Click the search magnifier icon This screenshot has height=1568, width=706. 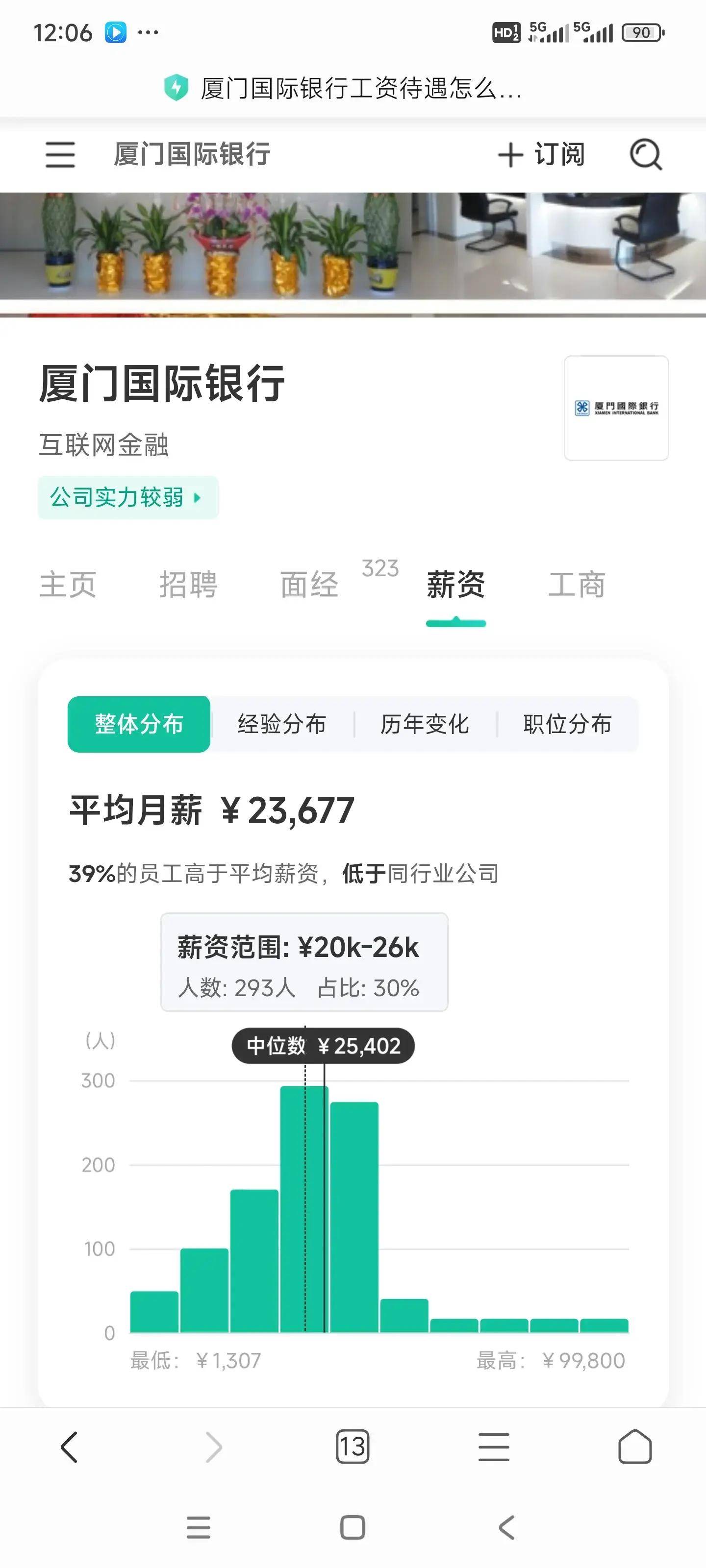click(x=647, y=155)
